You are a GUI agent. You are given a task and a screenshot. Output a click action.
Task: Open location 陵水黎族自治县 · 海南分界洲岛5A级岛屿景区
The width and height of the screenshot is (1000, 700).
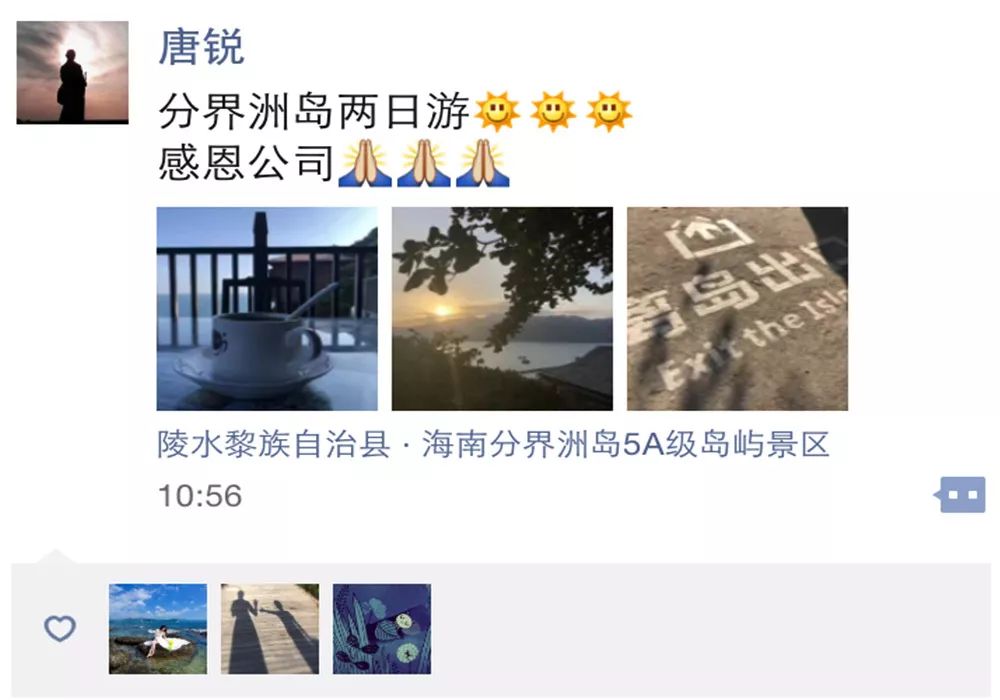click(494, 444)
